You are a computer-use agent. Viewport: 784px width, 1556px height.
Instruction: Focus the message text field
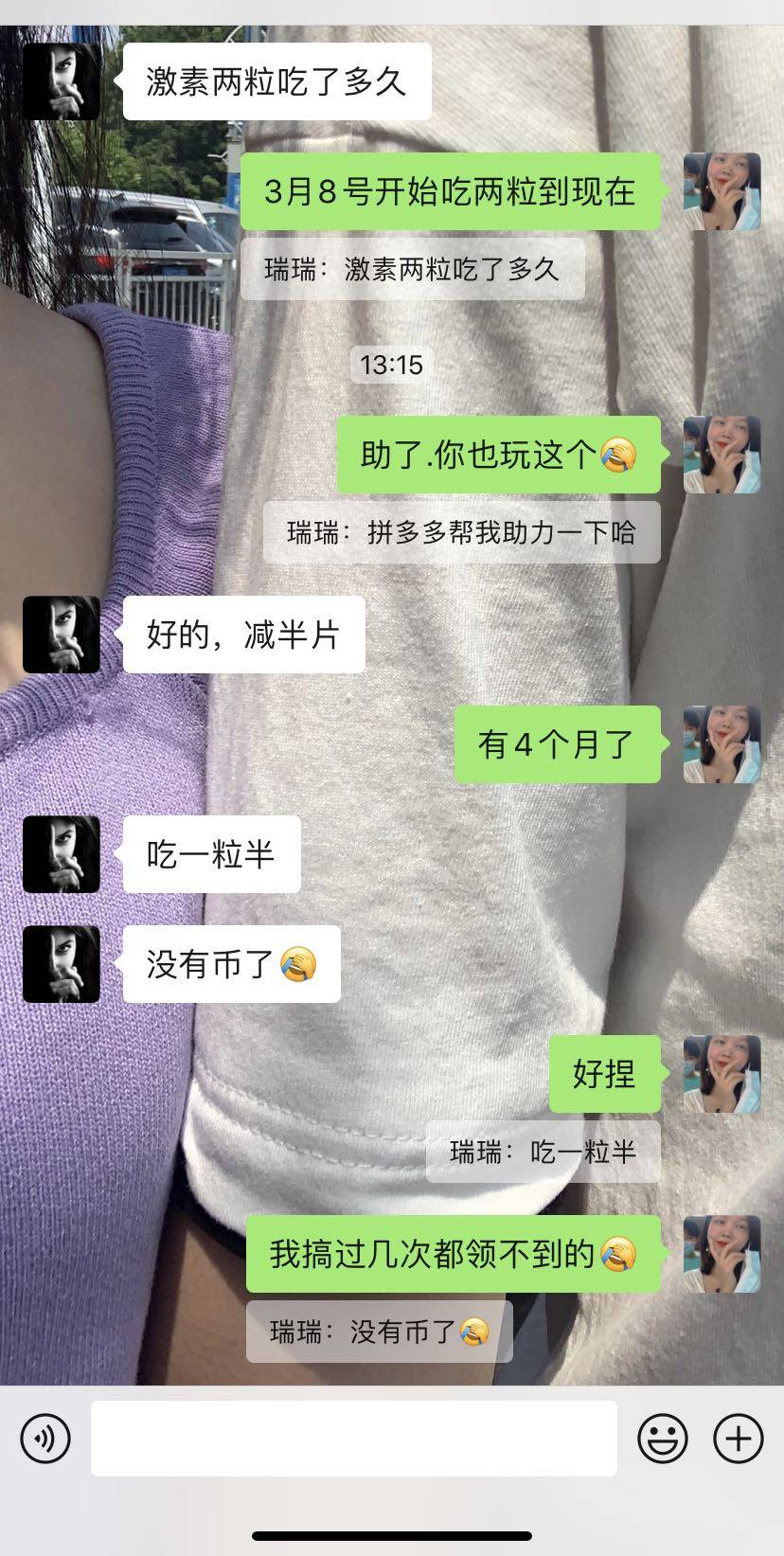point(353,1439)
